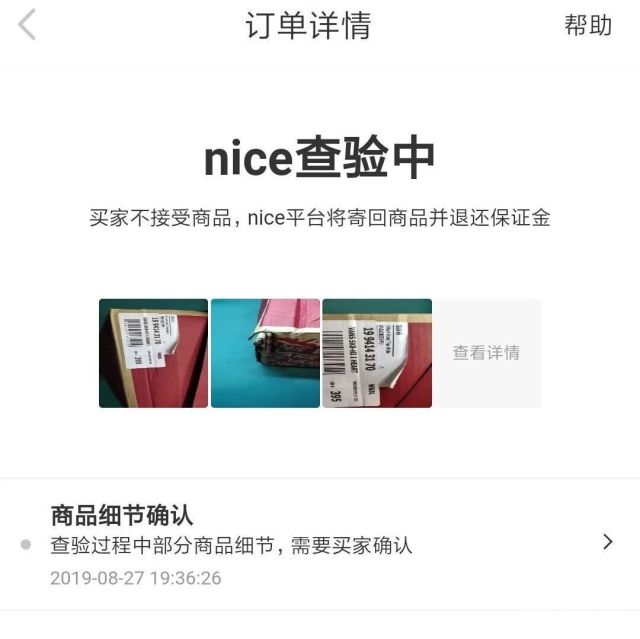Viewport: 640px width, 639px height.
Task: Open the 商品细节确认 row
Action: [320, 545]
